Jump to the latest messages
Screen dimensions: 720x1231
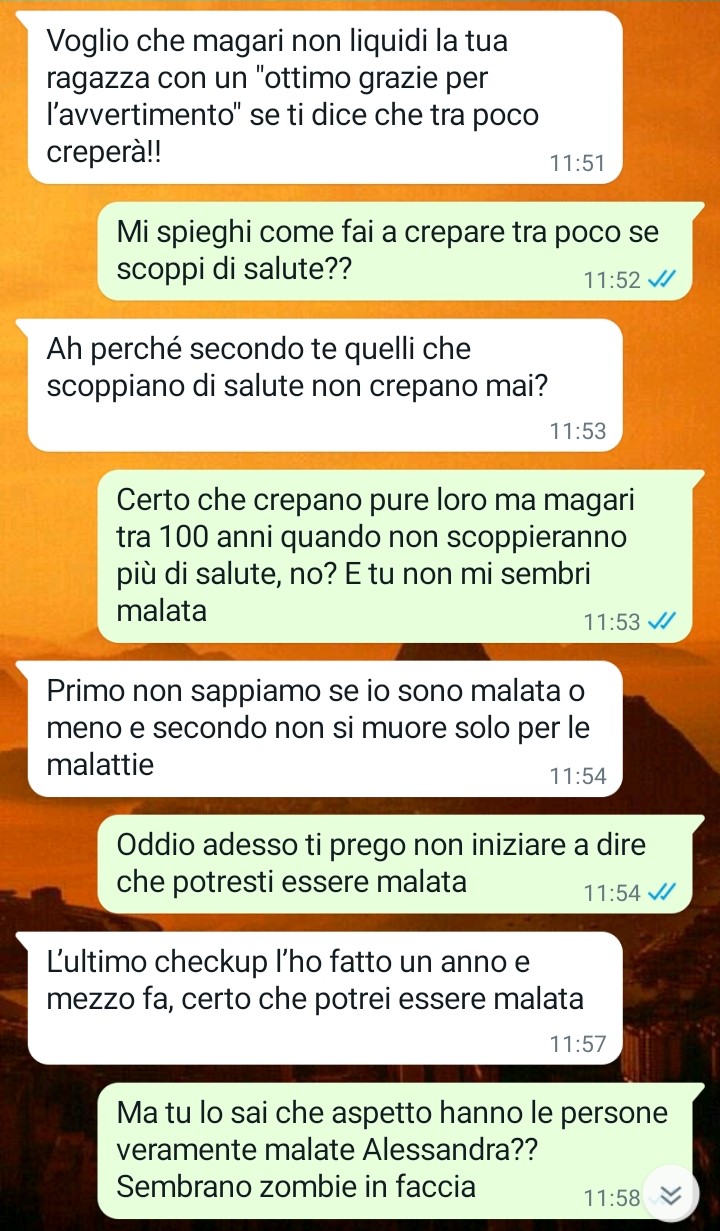672,1195
